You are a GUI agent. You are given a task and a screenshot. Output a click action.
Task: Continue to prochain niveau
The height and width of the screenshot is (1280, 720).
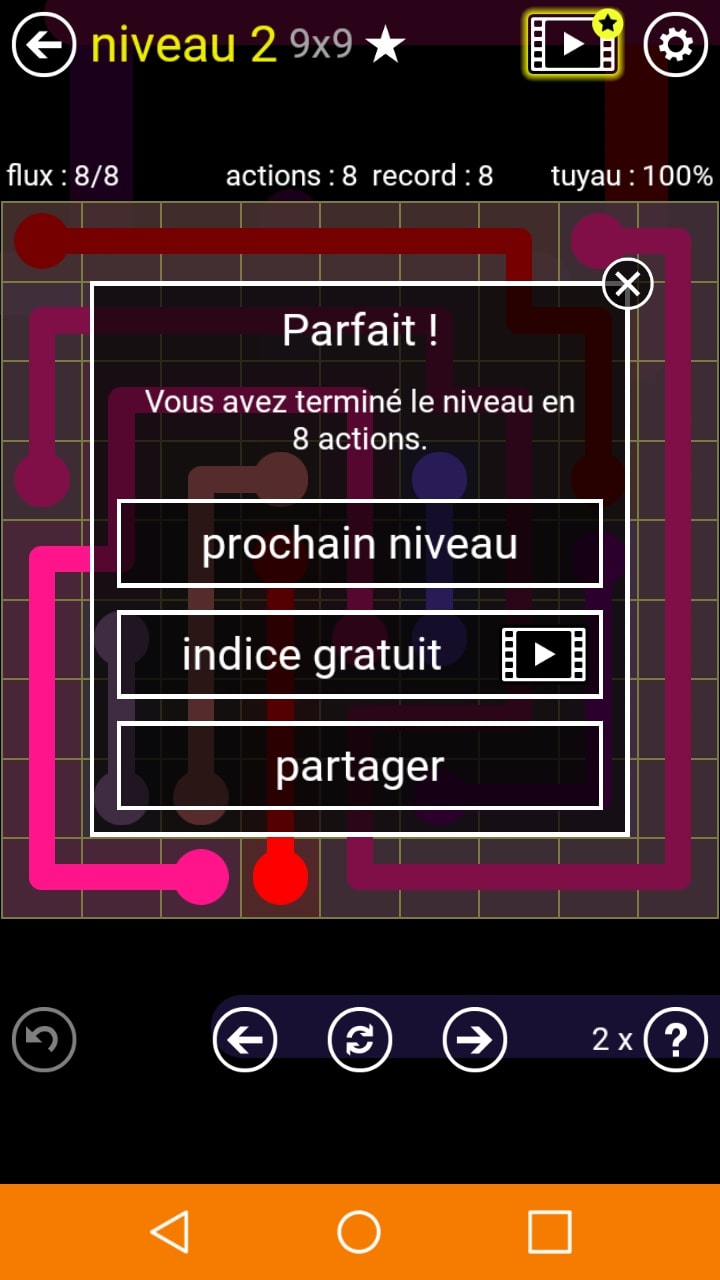[x=360, y=544]
